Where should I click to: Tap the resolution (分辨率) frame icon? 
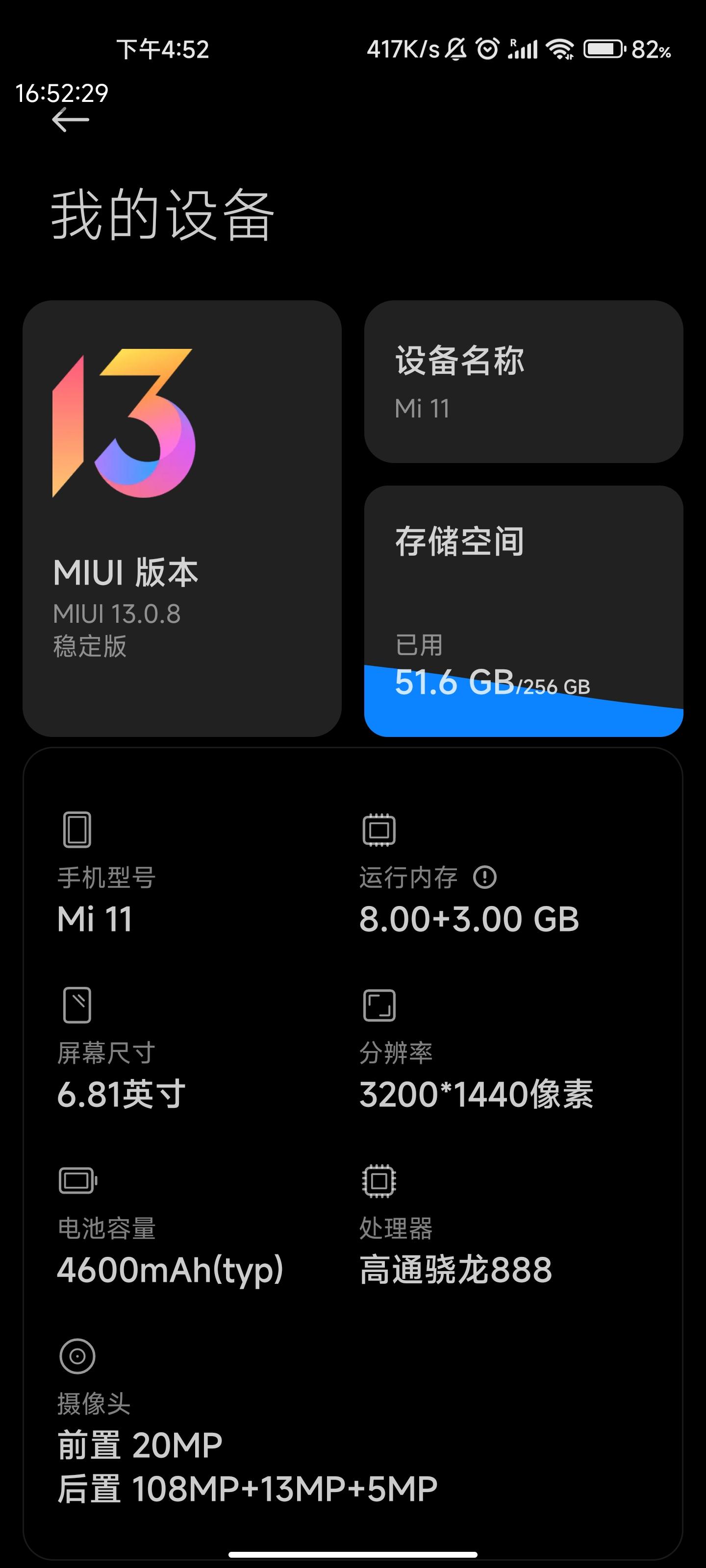pyautogui.click(x=379, y=1004)
